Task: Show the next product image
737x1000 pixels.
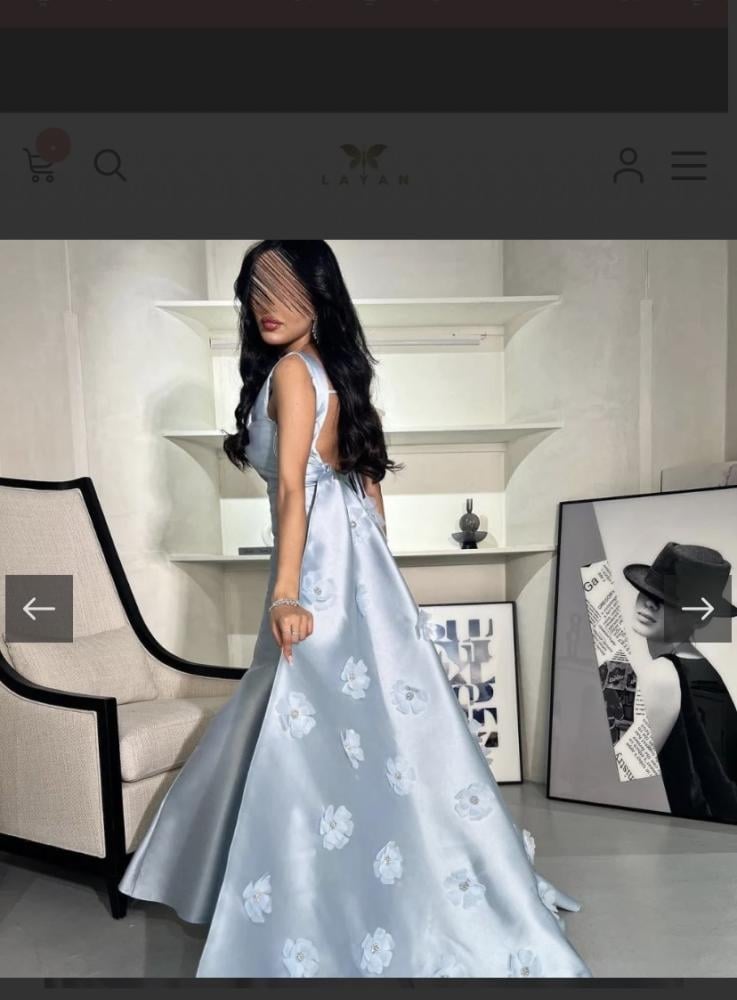Action: [698, 608]
